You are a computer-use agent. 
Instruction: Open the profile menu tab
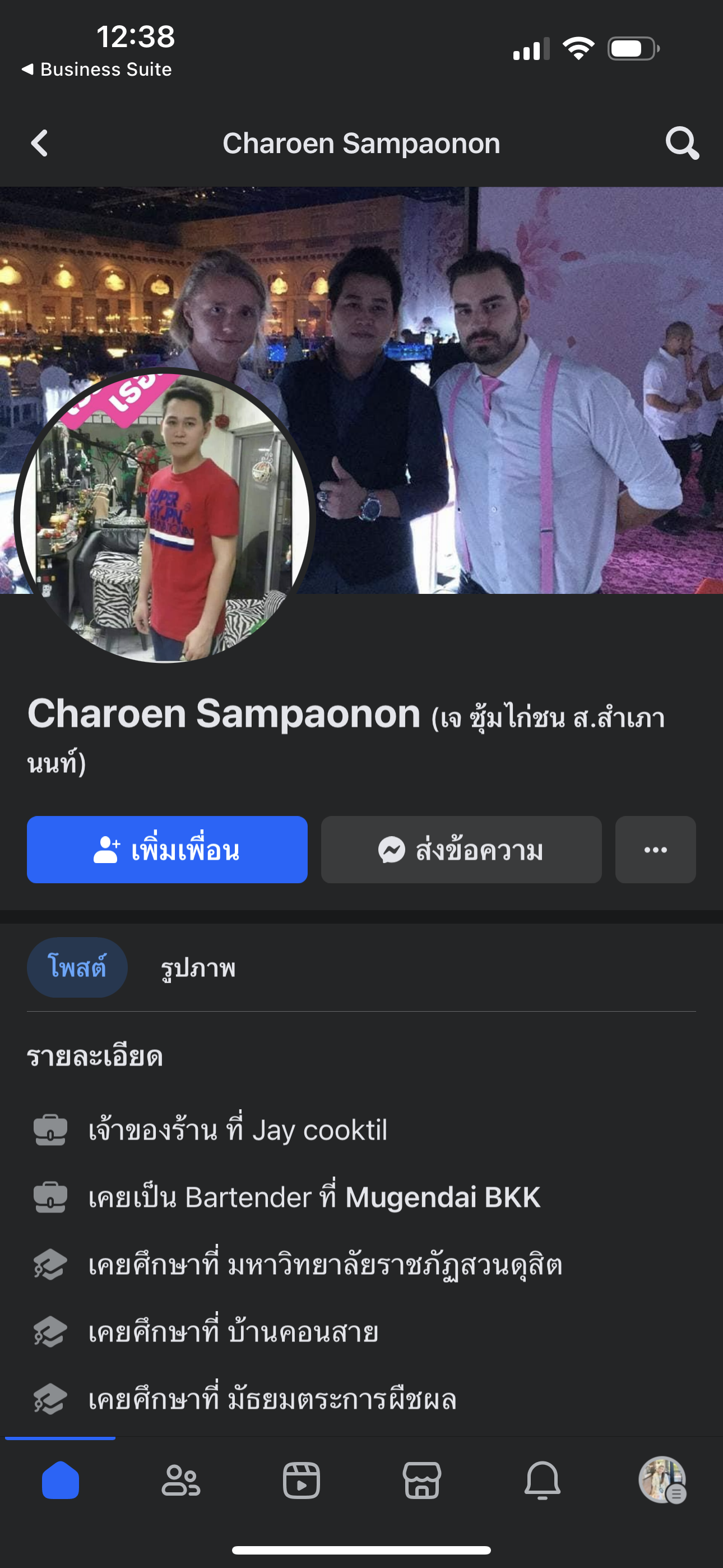click(662, 1480)
